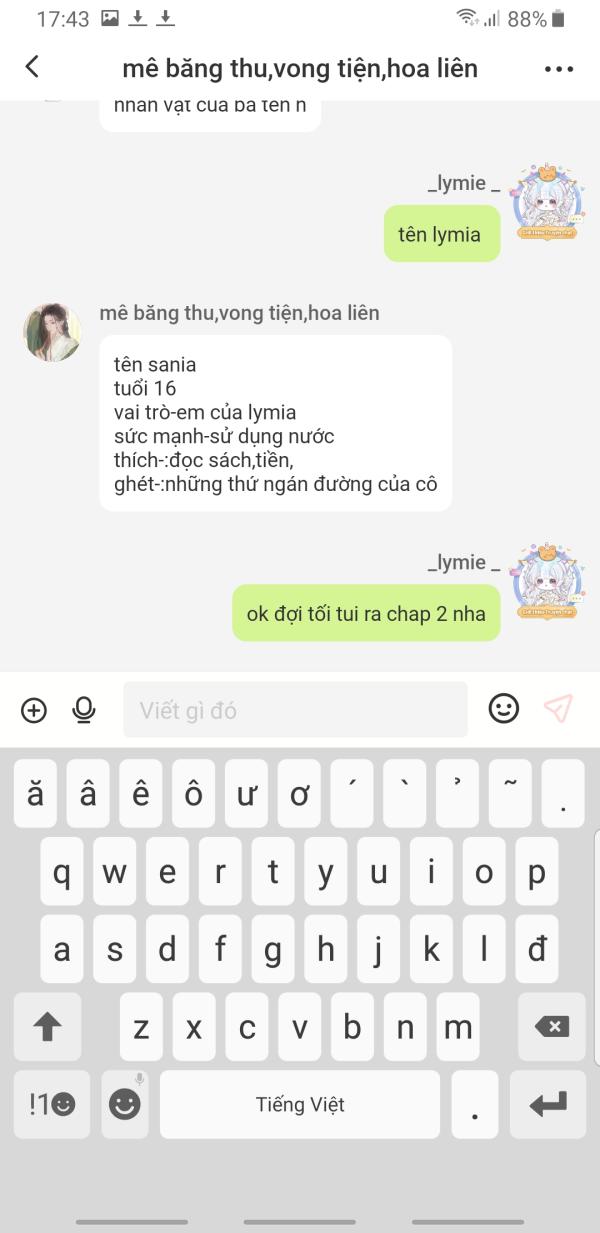
Task: Open the three-dot overflow menu
Action: pyautogui.click(x=558, y=69)
